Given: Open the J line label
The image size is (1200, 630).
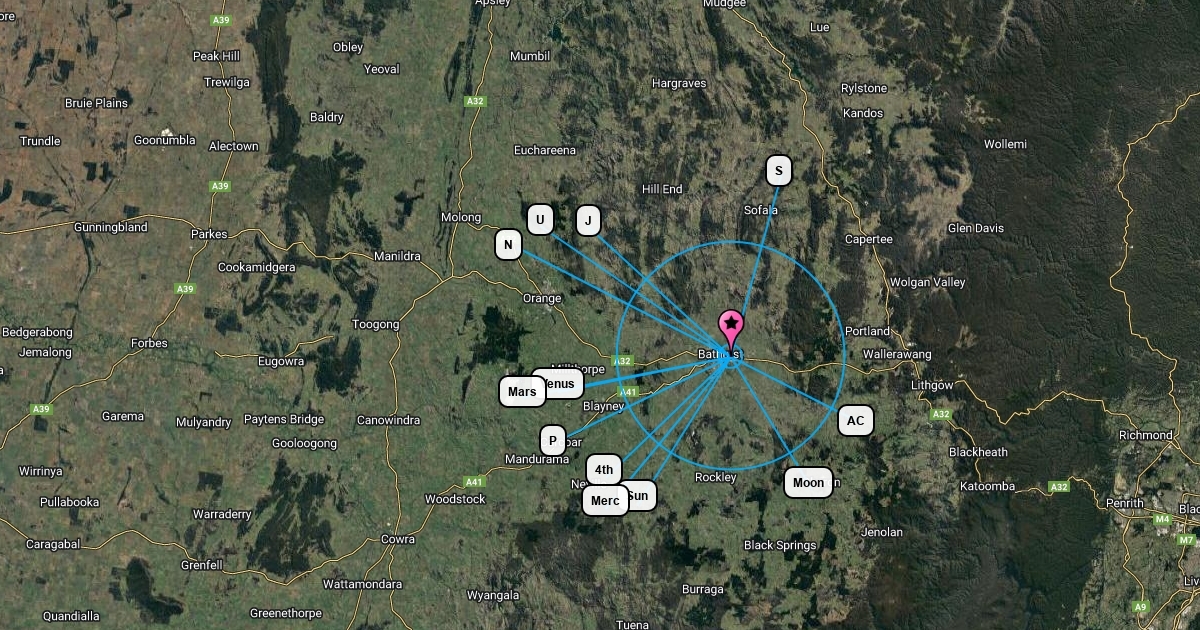Looking at the screenshot, I should (589, 220).
